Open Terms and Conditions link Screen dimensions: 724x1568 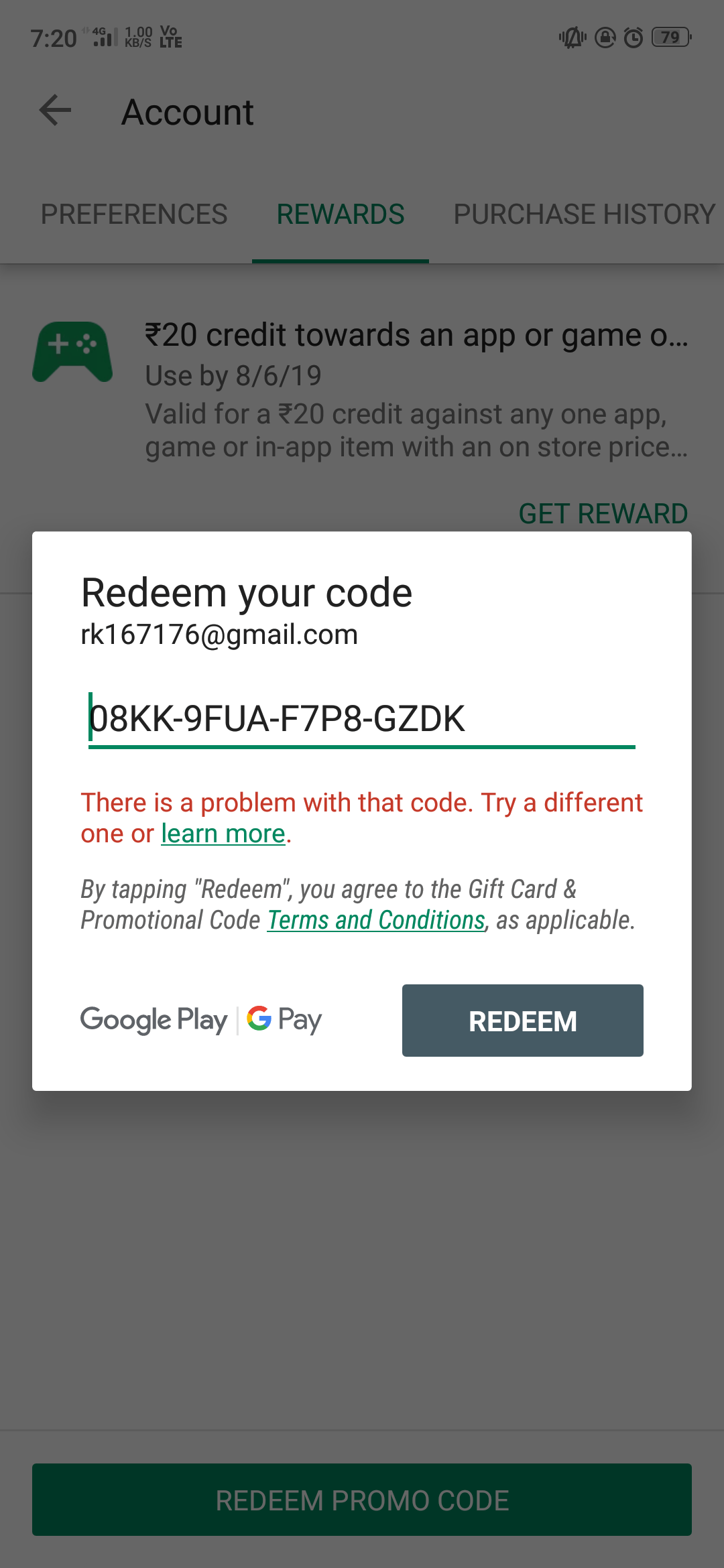[x=376, y=920]
